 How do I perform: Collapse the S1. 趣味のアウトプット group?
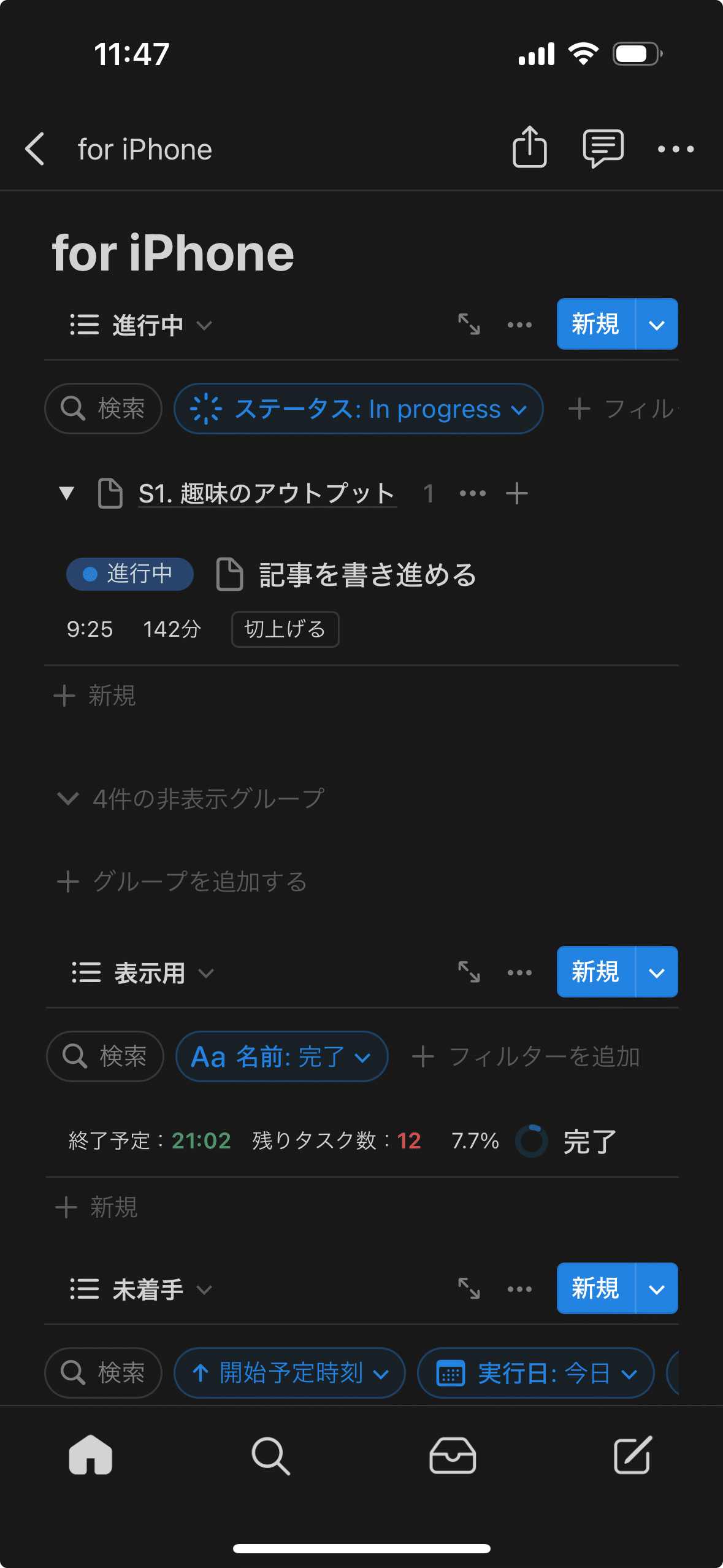[66, 493]
